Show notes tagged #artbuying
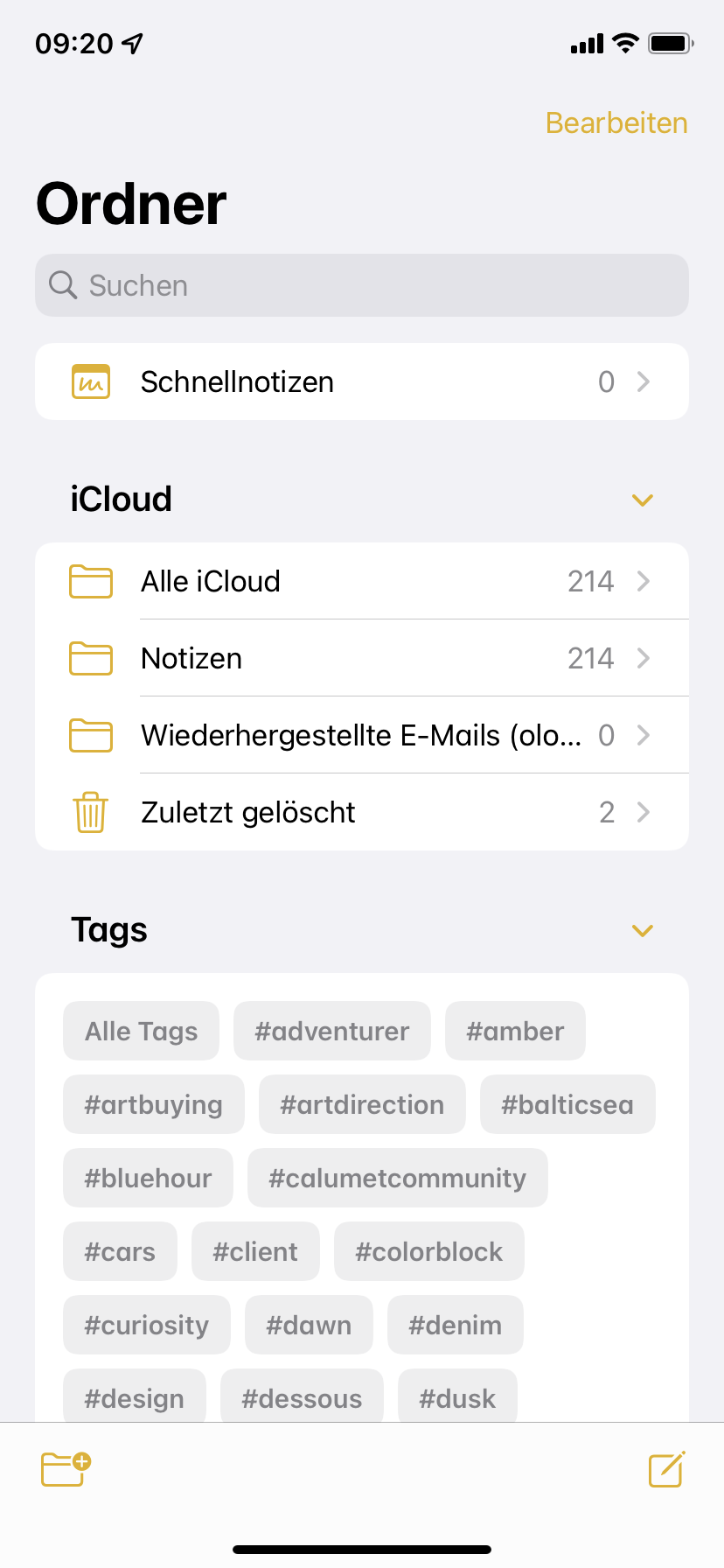The width and height of the screenshot is (724, 1568). point(153,1104)
